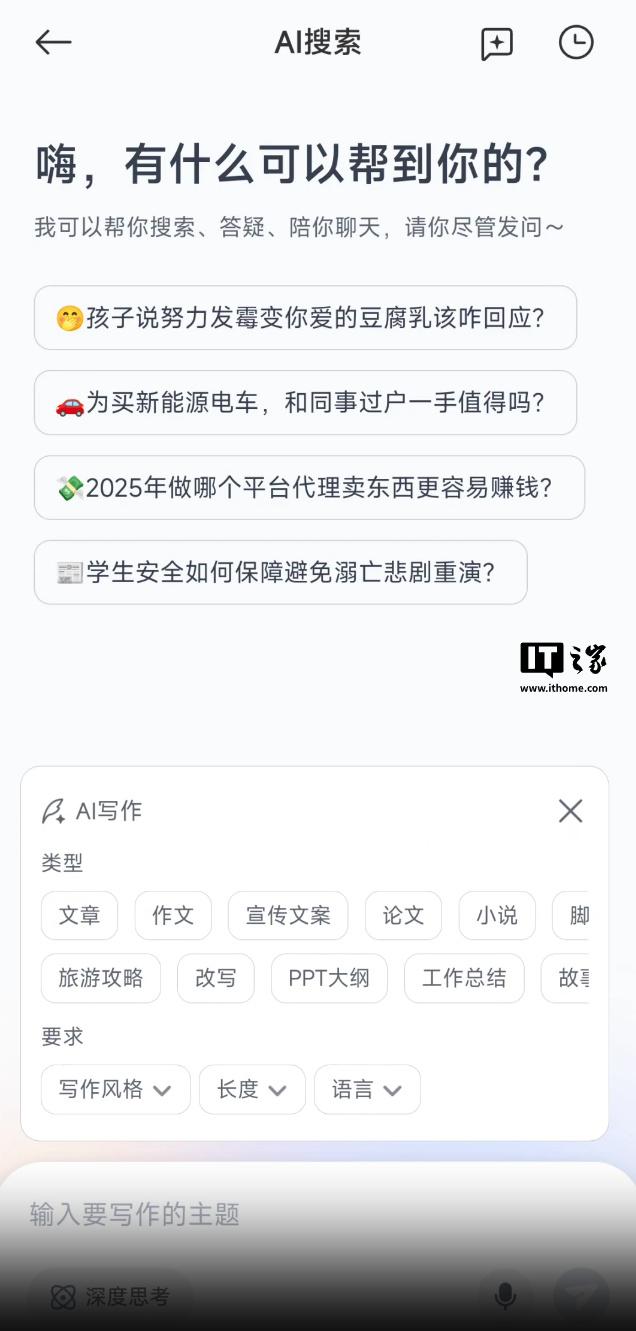Image resolution: width=636 pixels, height=1331 pixels.
Task: Expand the 写作风格 dropdown
Action: click(x=115, y=1090)
